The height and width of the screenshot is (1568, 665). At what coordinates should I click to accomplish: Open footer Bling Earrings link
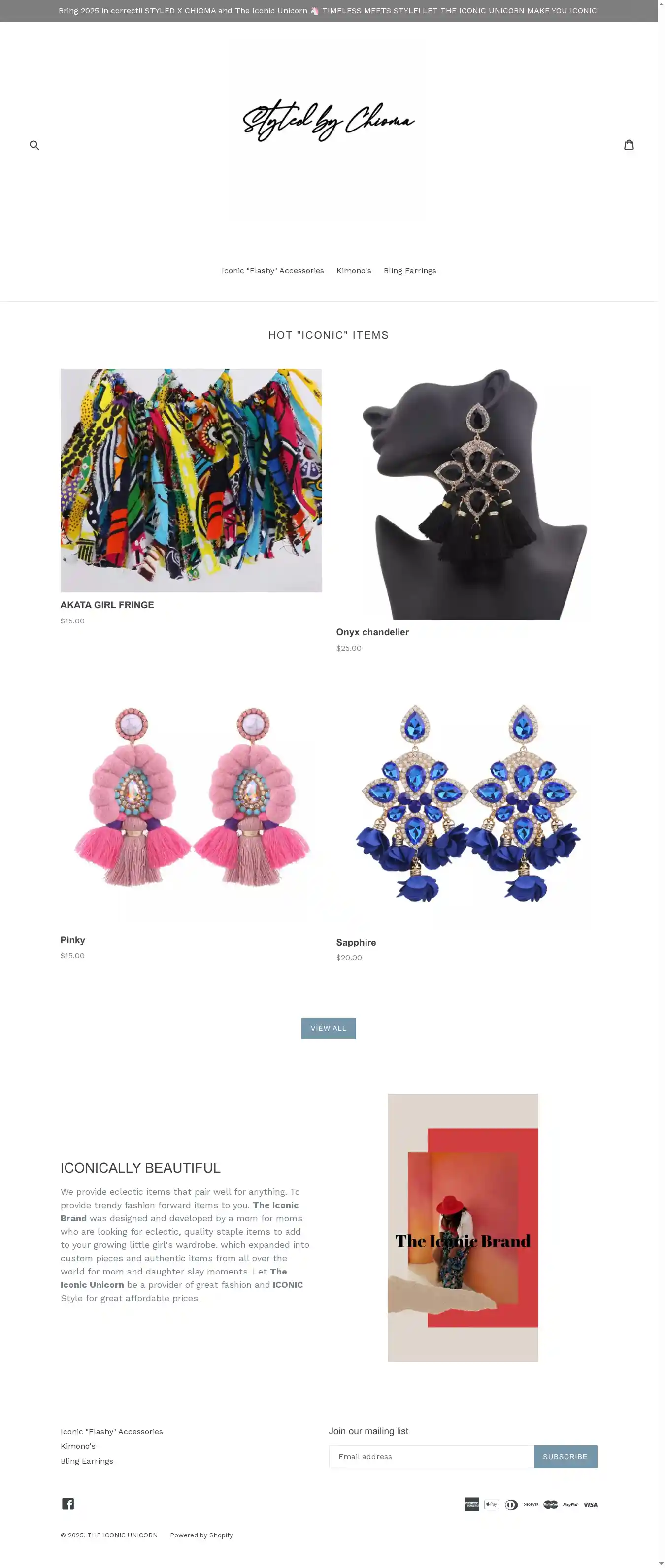coord(87,1461)
